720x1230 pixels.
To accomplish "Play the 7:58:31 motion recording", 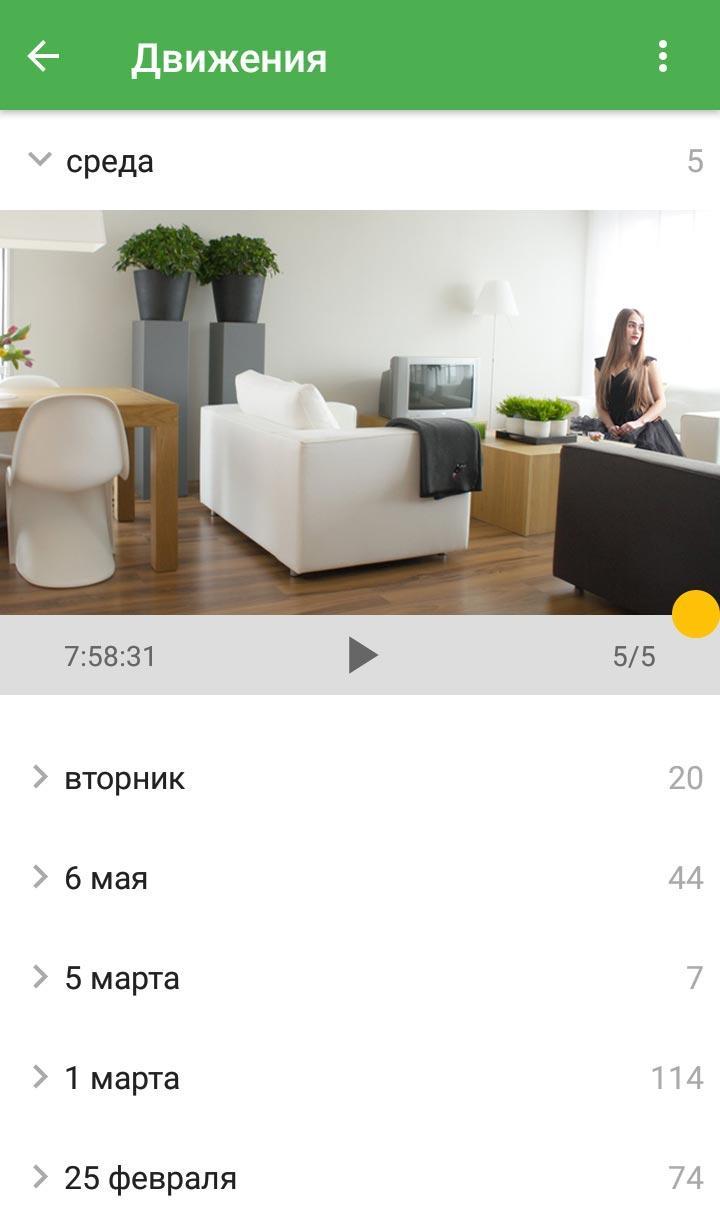I will coord(363,656).
